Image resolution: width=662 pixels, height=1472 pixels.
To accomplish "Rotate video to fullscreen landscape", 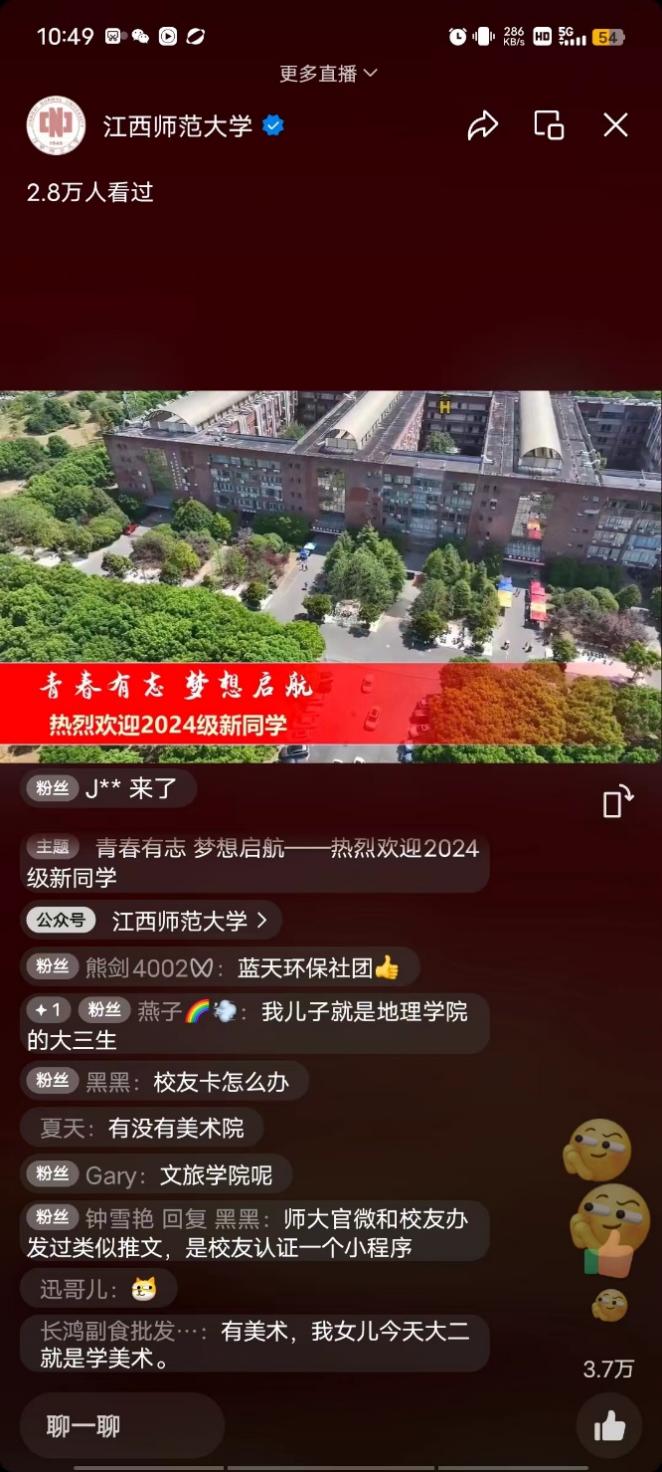I will 617,801.
